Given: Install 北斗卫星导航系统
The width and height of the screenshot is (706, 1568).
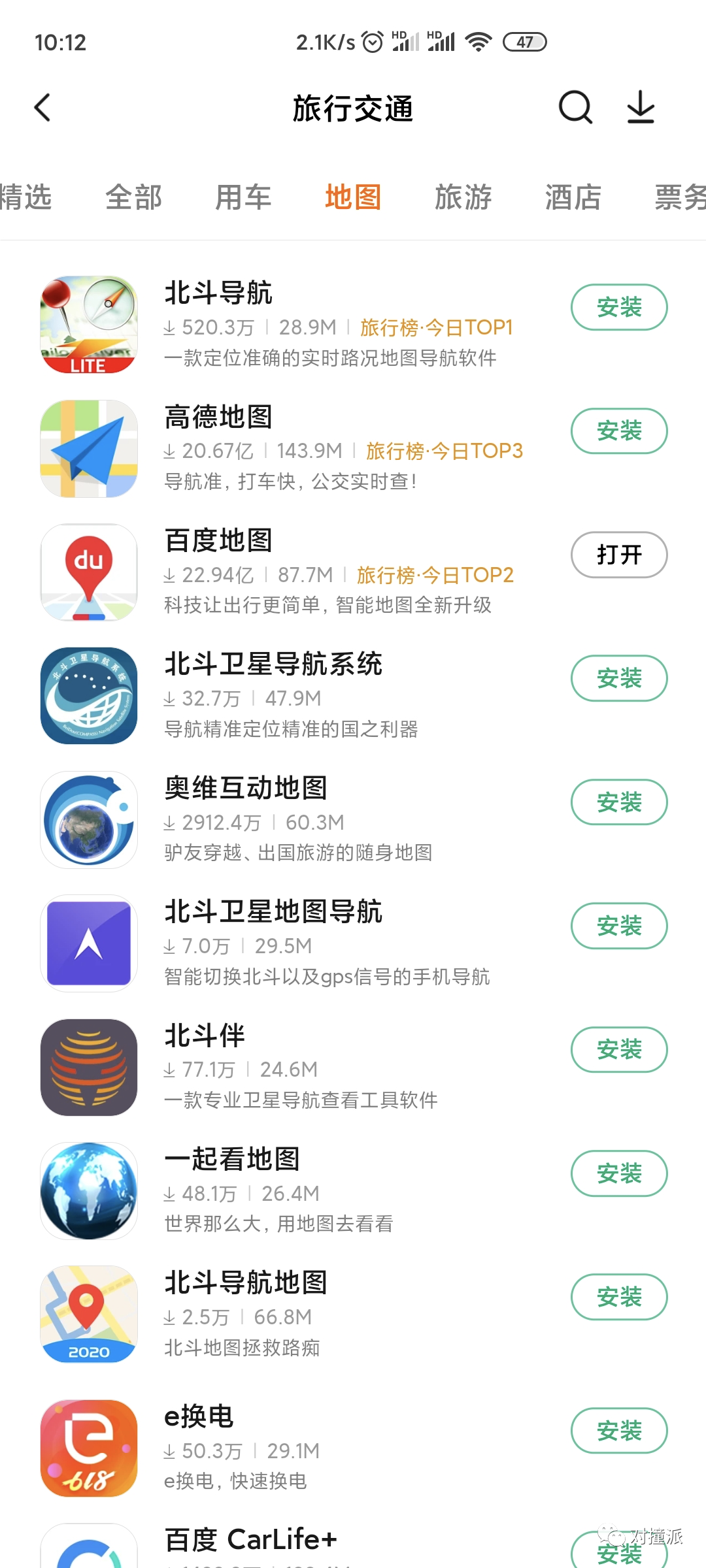Looking at the screenshot, I should (619, 678).
